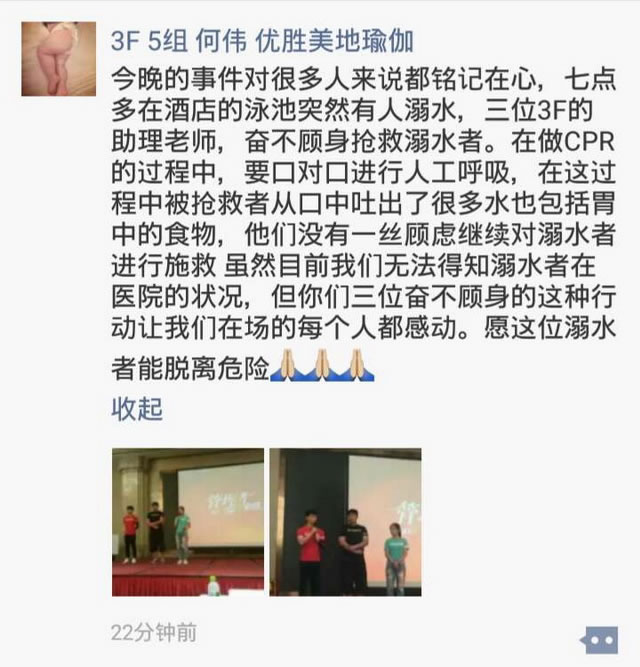Open the second stage photo in the post
This screenshot has height=667, width=640.
pyautogui.click(x=345, y=521)
